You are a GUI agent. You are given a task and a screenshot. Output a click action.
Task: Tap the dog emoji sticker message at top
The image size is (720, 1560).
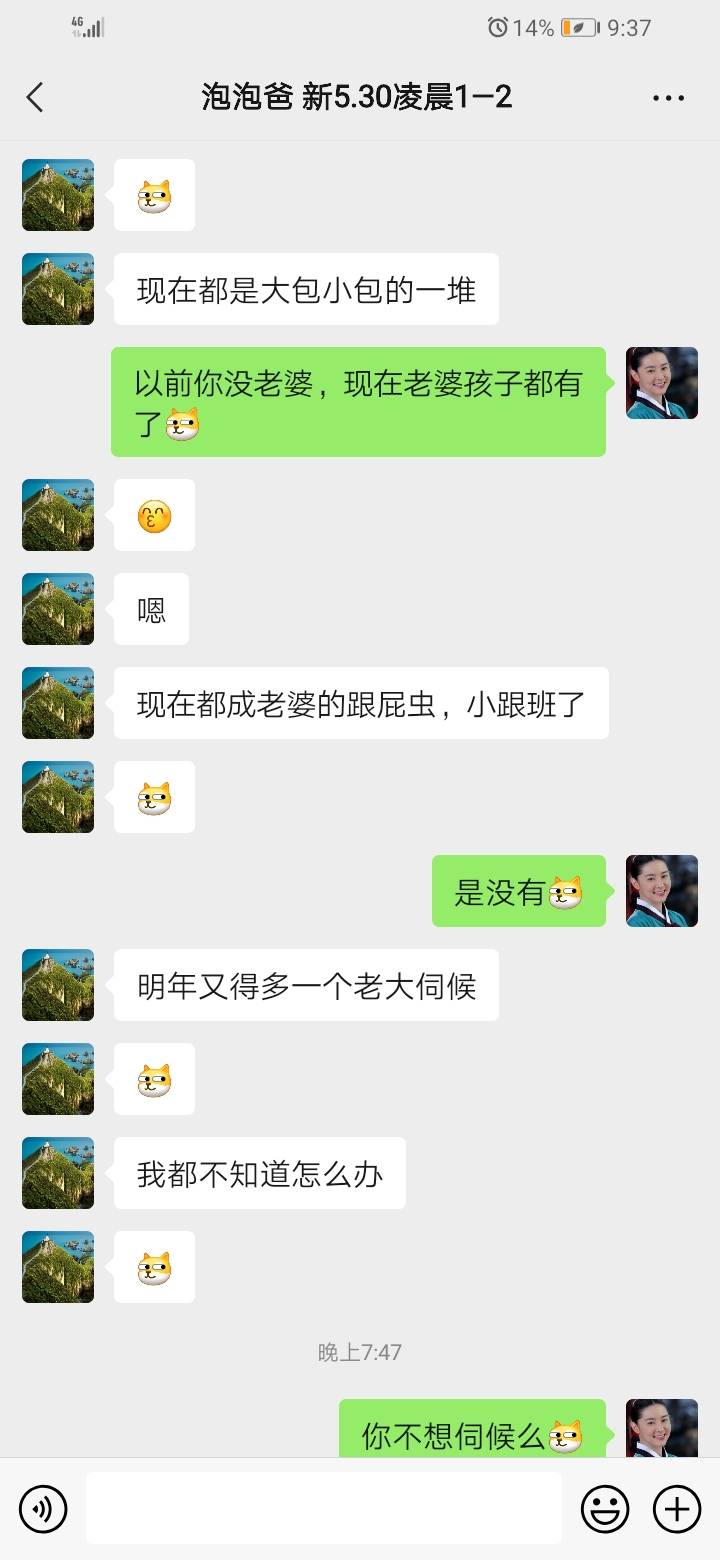(x=154, y=195)
